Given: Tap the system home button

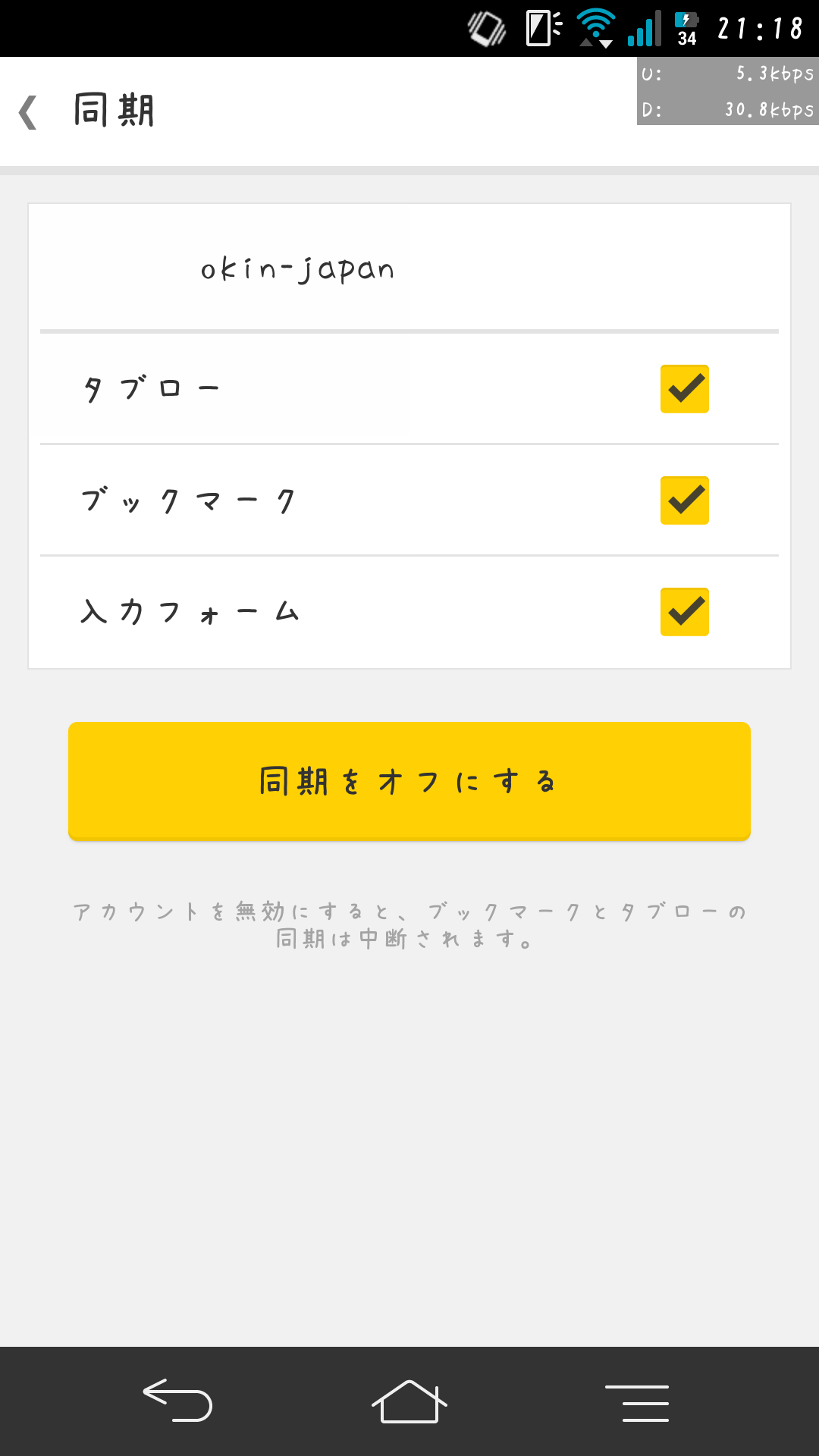Looking at the screenshot, I should pos(409,1401).
